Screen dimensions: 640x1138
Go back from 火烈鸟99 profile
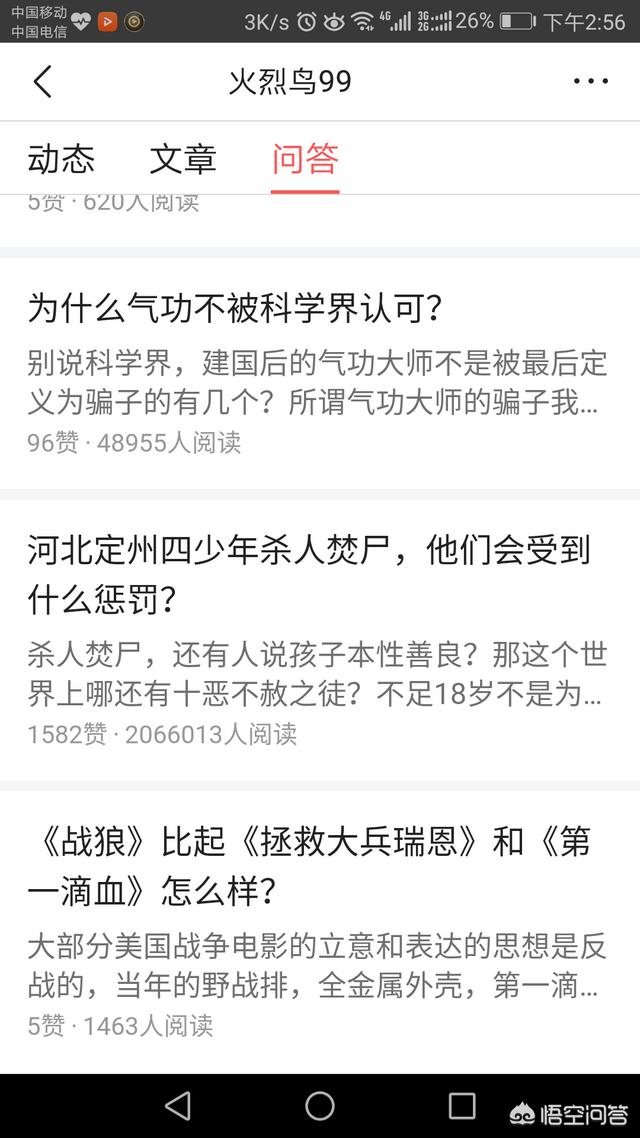pyautogui.click(x=42, y=82)
